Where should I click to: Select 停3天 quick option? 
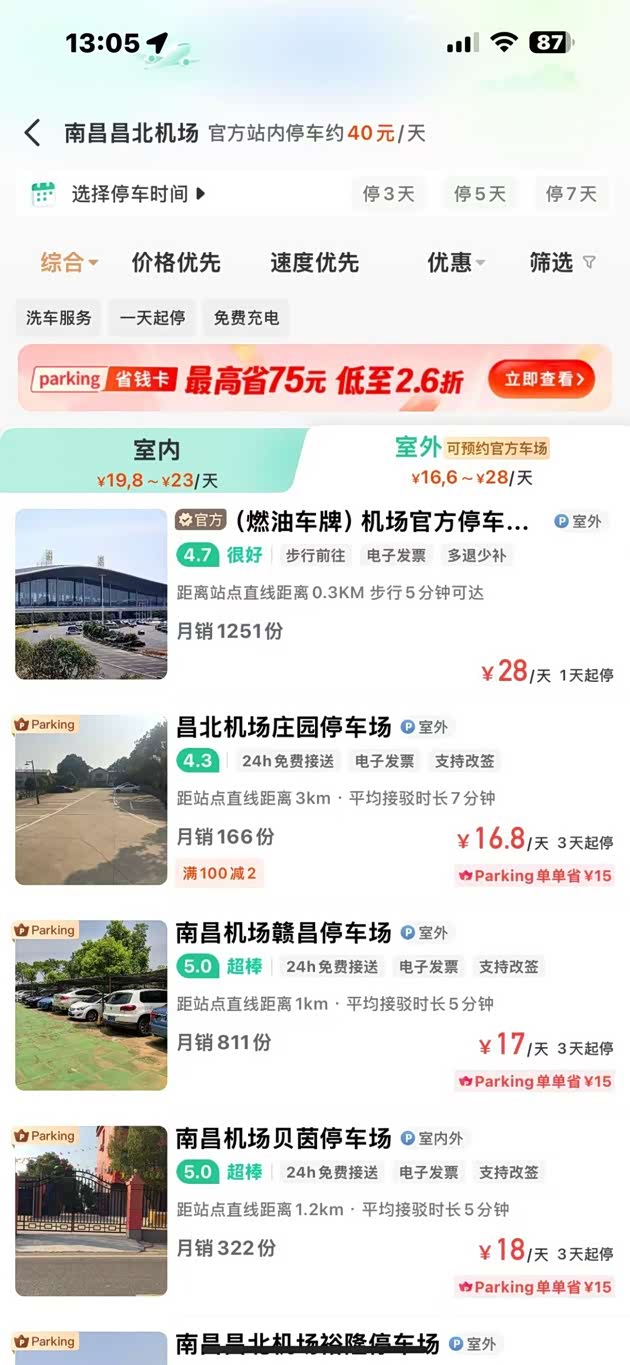click(389, 194)
